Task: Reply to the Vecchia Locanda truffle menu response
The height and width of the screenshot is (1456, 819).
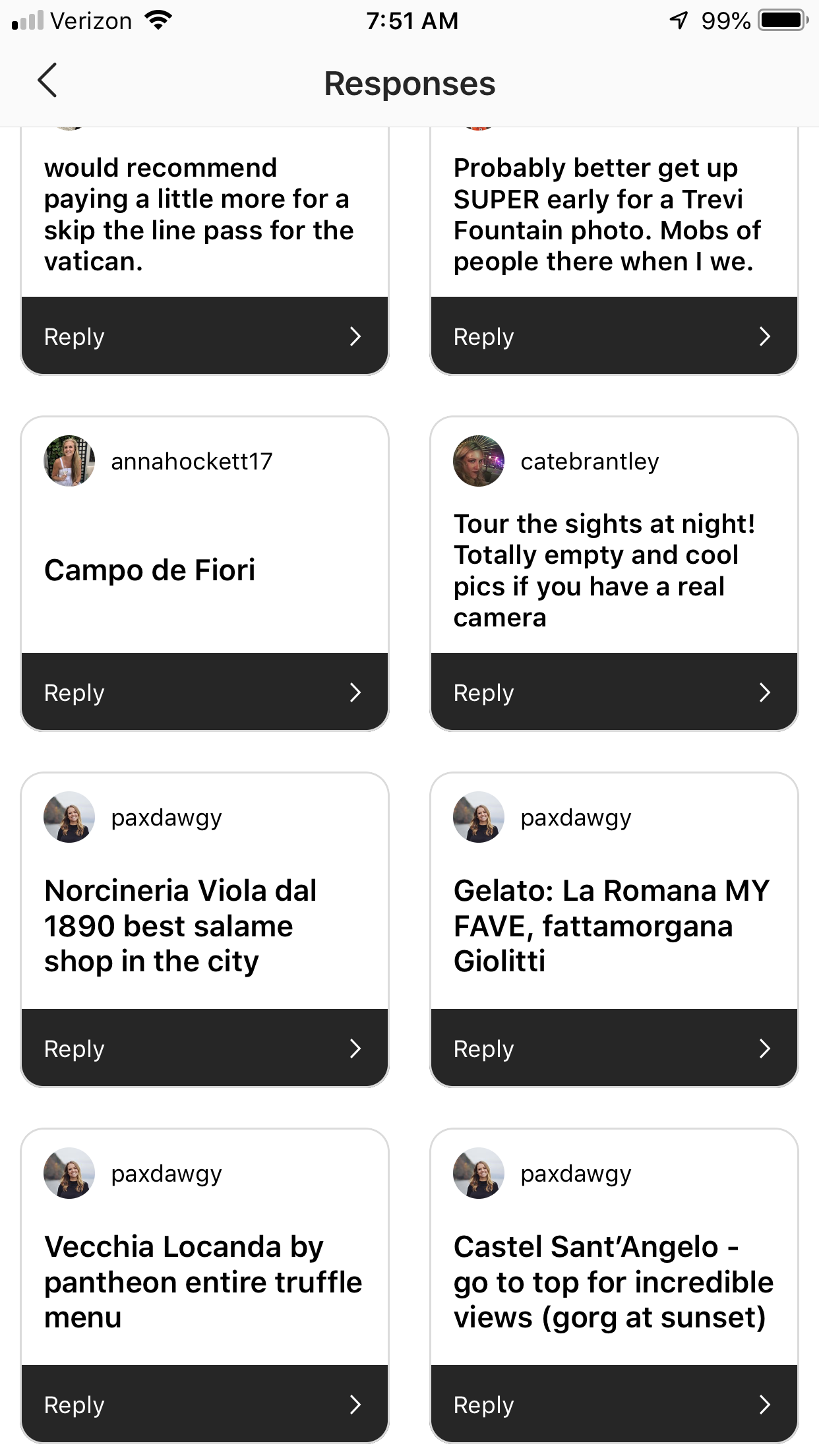Action: pos(204,1405)
